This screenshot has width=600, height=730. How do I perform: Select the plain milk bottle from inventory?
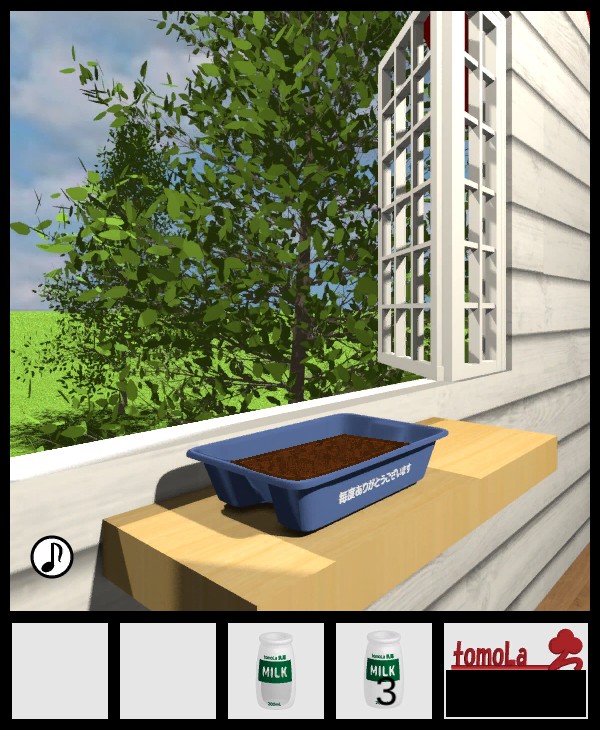pyautogui.click(x=275, y=670)
